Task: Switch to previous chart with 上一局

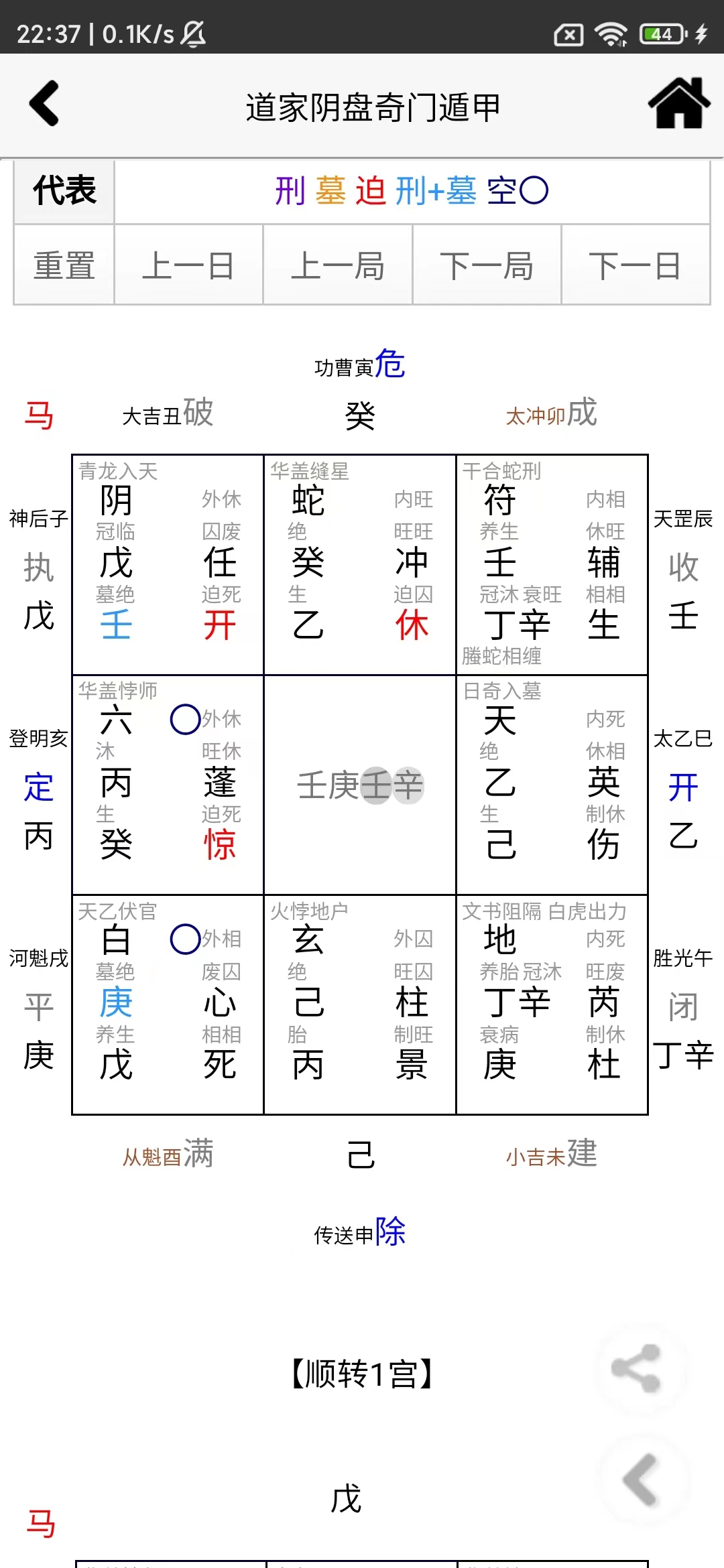Action: click(338, 265)
